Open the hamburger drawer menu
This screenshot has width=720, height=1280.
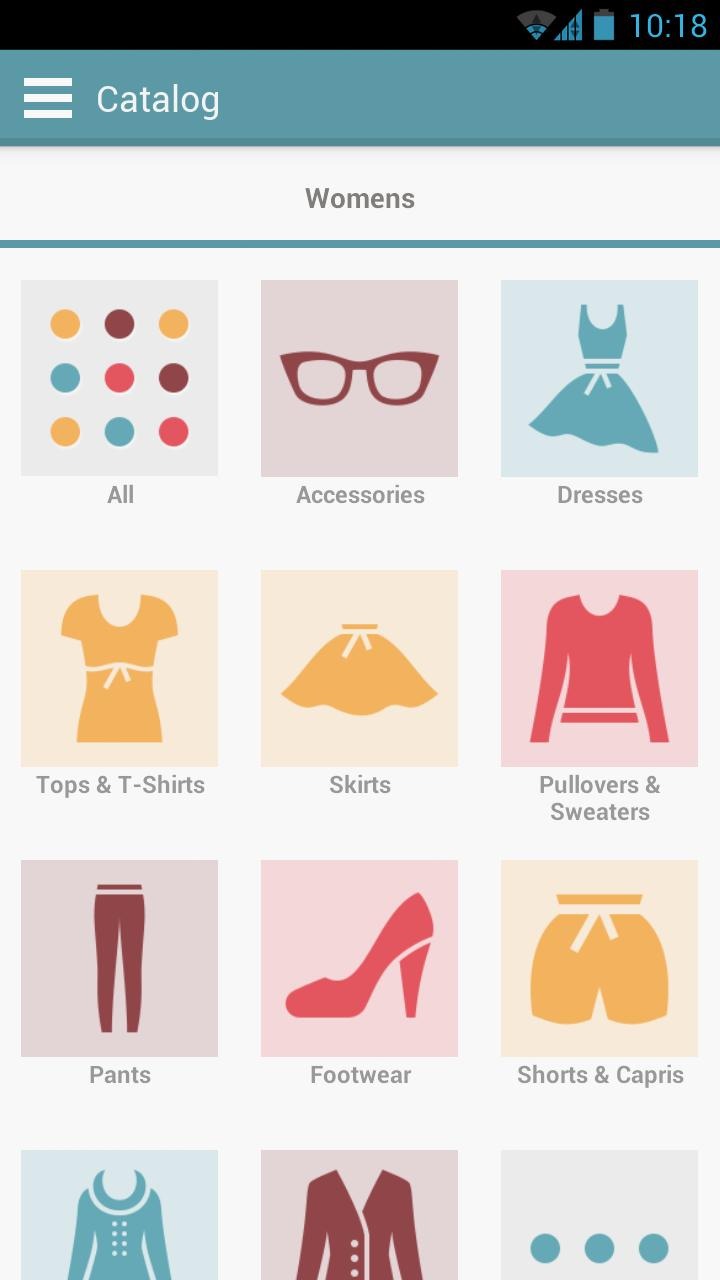[x=48, y=99]
